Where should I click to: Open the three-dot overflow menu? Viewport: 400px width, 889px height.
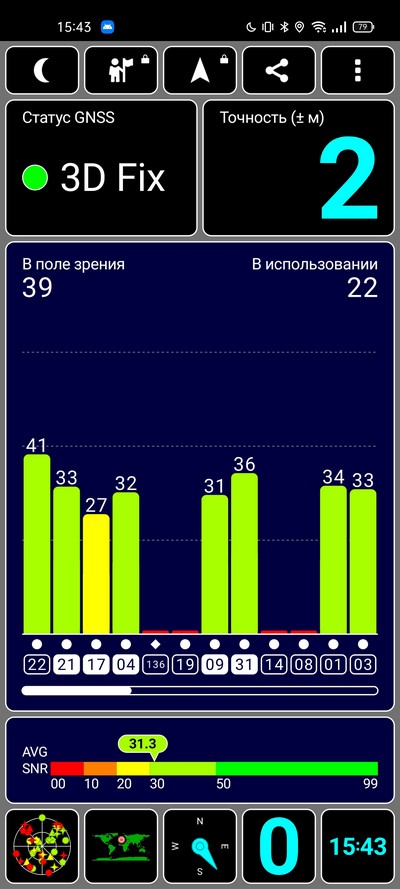[358, 70]
